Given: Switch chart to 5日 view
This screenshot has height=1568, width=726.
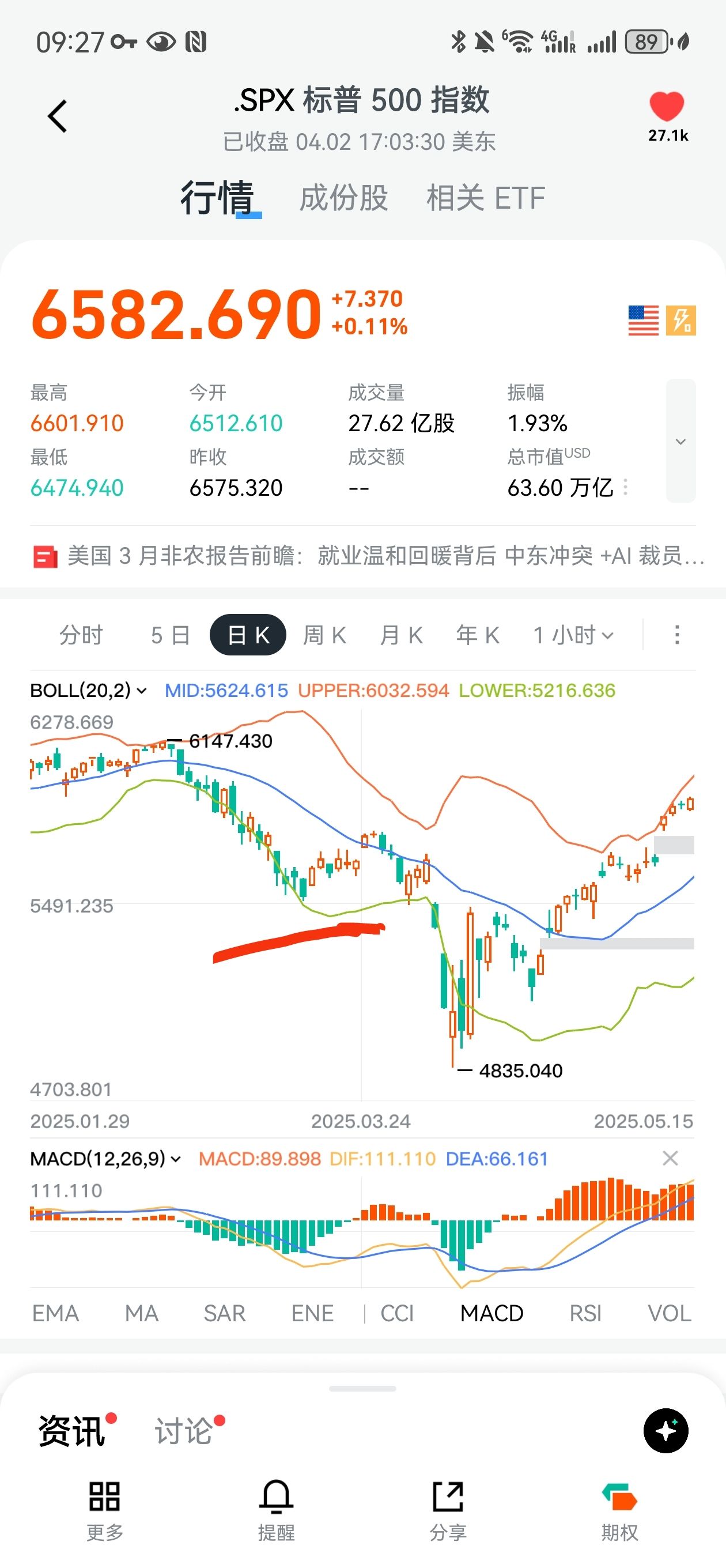Looking at the screenshot, I should [171, 635].
